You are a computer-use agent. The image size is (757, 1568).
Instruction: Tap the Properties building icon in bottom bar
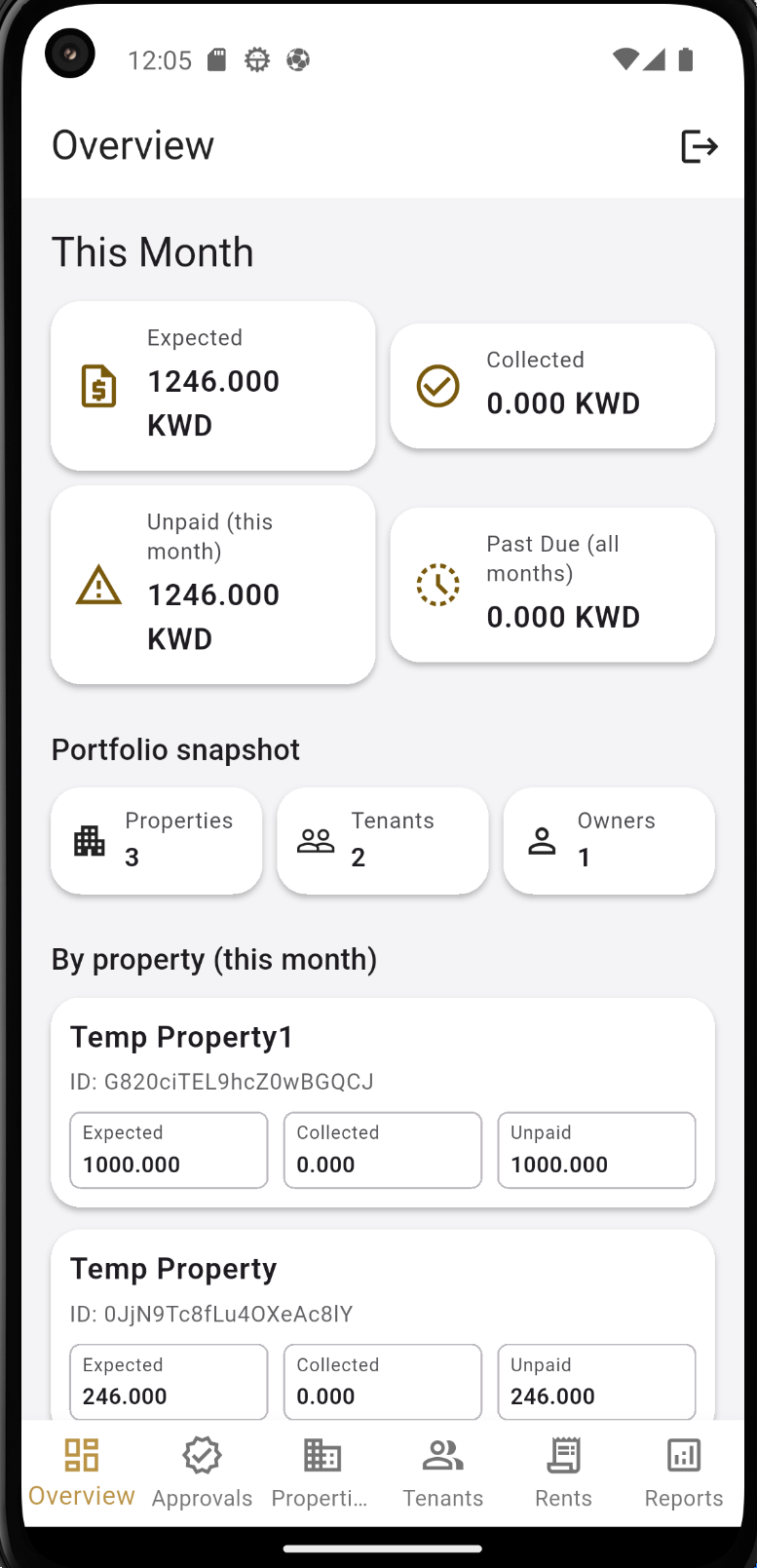click(322, 1453)
